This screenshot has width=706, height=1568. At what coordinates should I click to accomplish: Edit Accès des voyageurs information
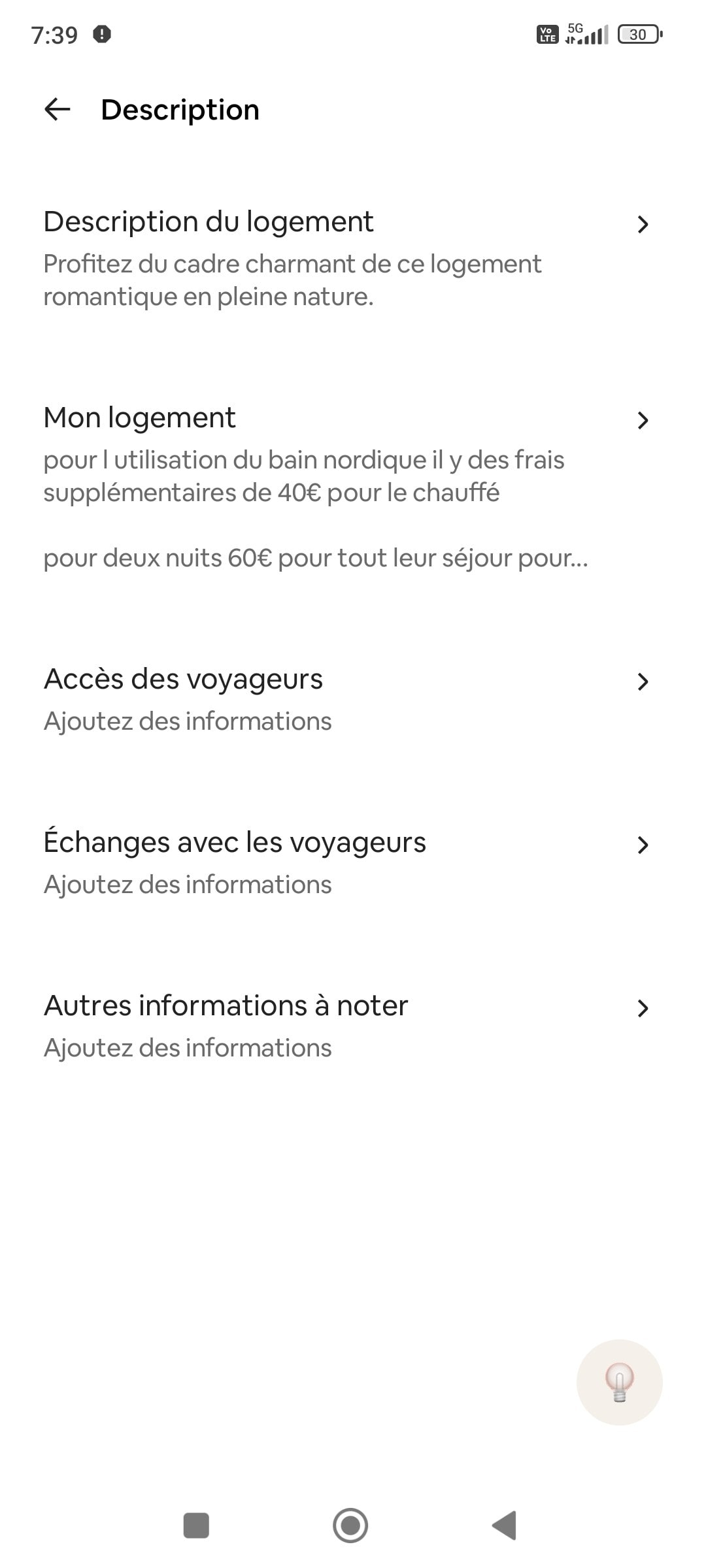click(x=353, y=700)
